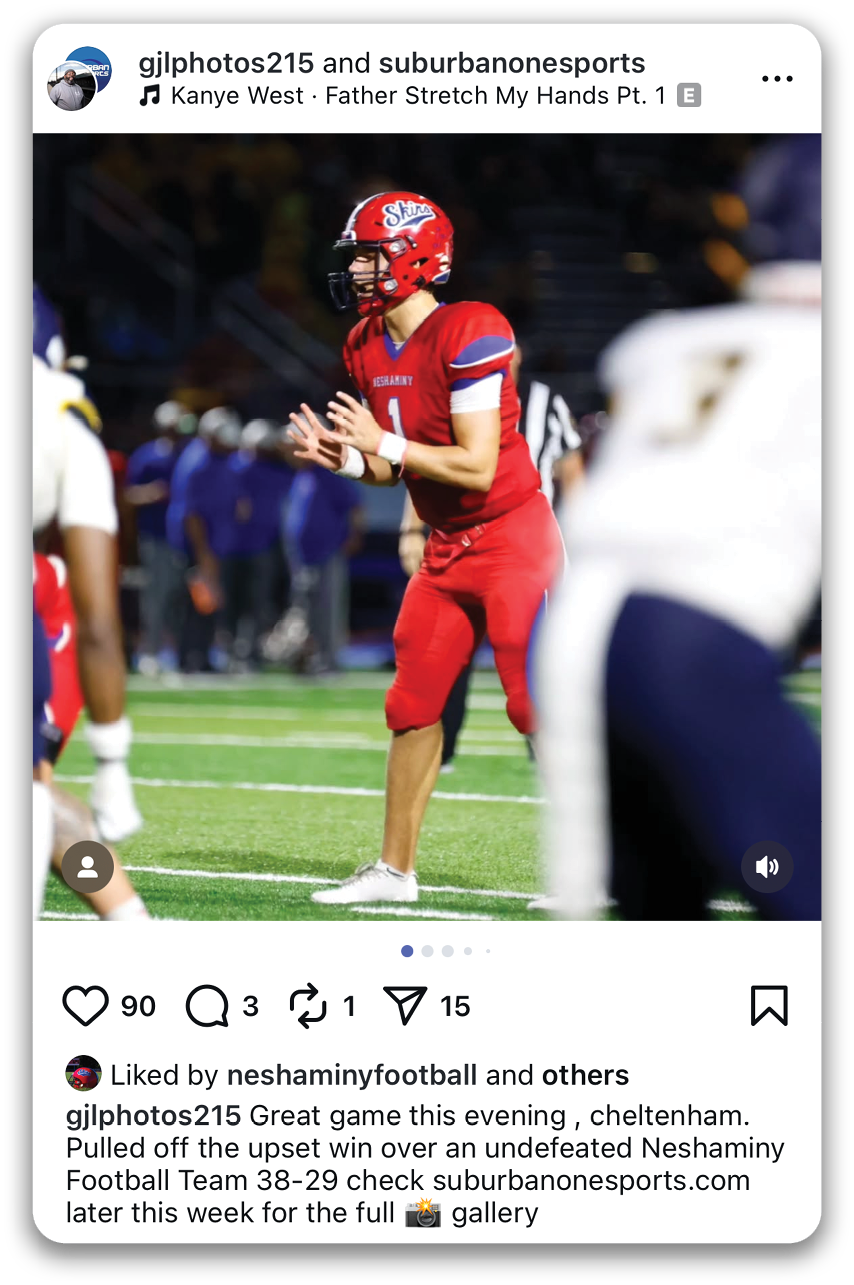Open neshaminyfootball from the liked-by line
This screenshot has width=854, height=1285.
tap(352, 1075)
